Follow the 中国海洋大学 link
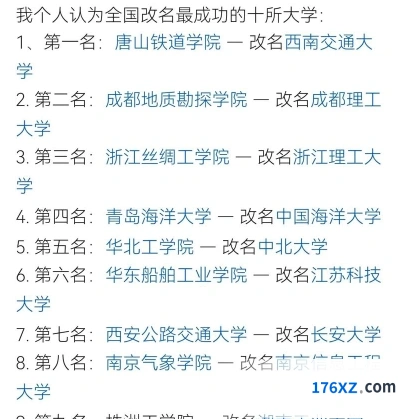 tap(328, 216)
